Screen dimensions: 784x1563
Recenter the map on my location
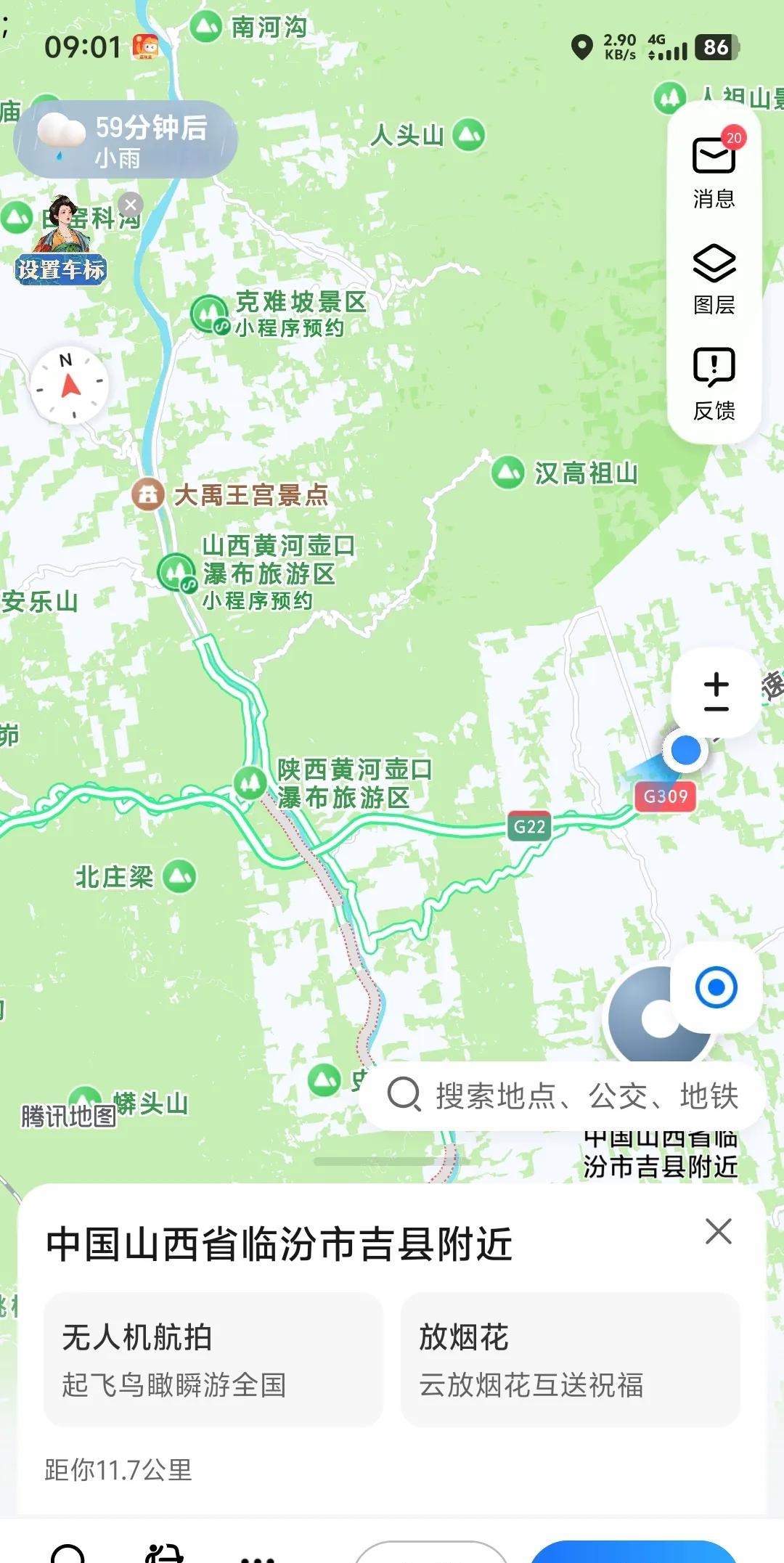click(x=716, y=987)
